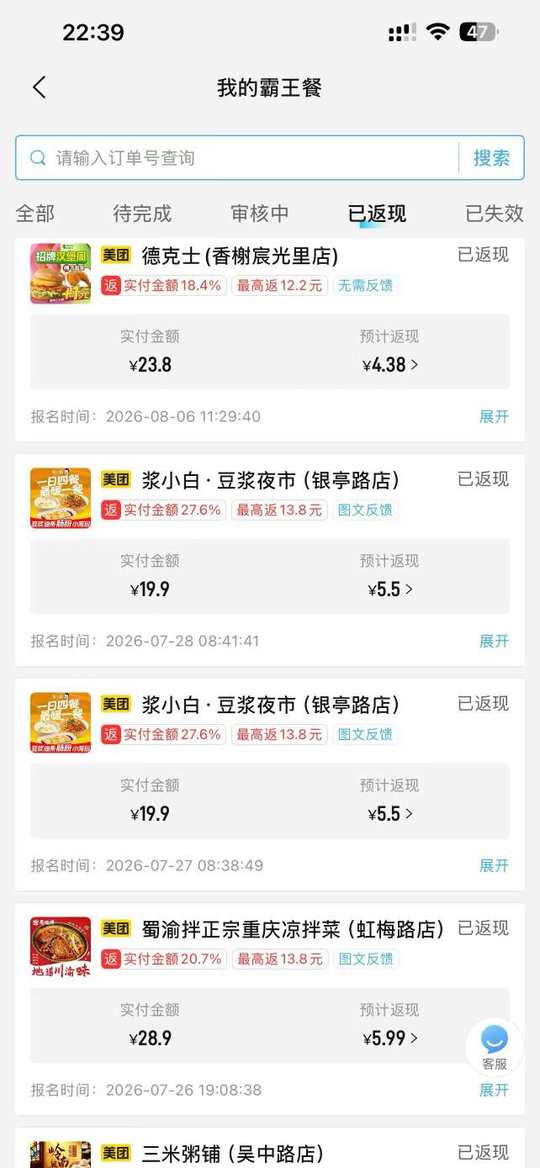
Task: Go back using the top-left arrow
Action: point(39,88)
